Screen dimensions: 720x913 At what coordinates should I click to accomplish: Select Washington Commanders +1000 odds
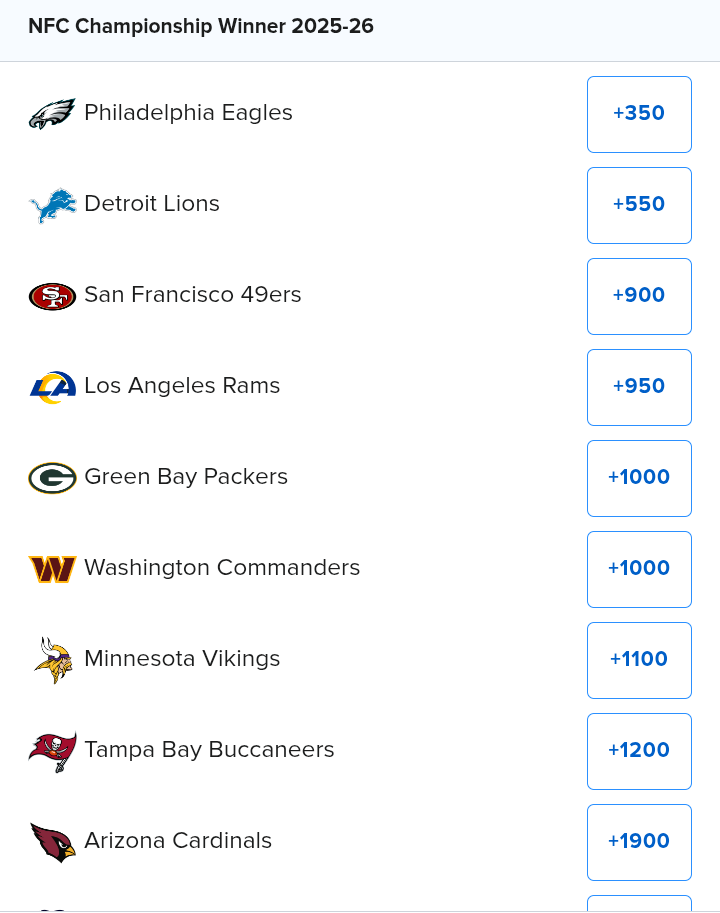(639, 569)
